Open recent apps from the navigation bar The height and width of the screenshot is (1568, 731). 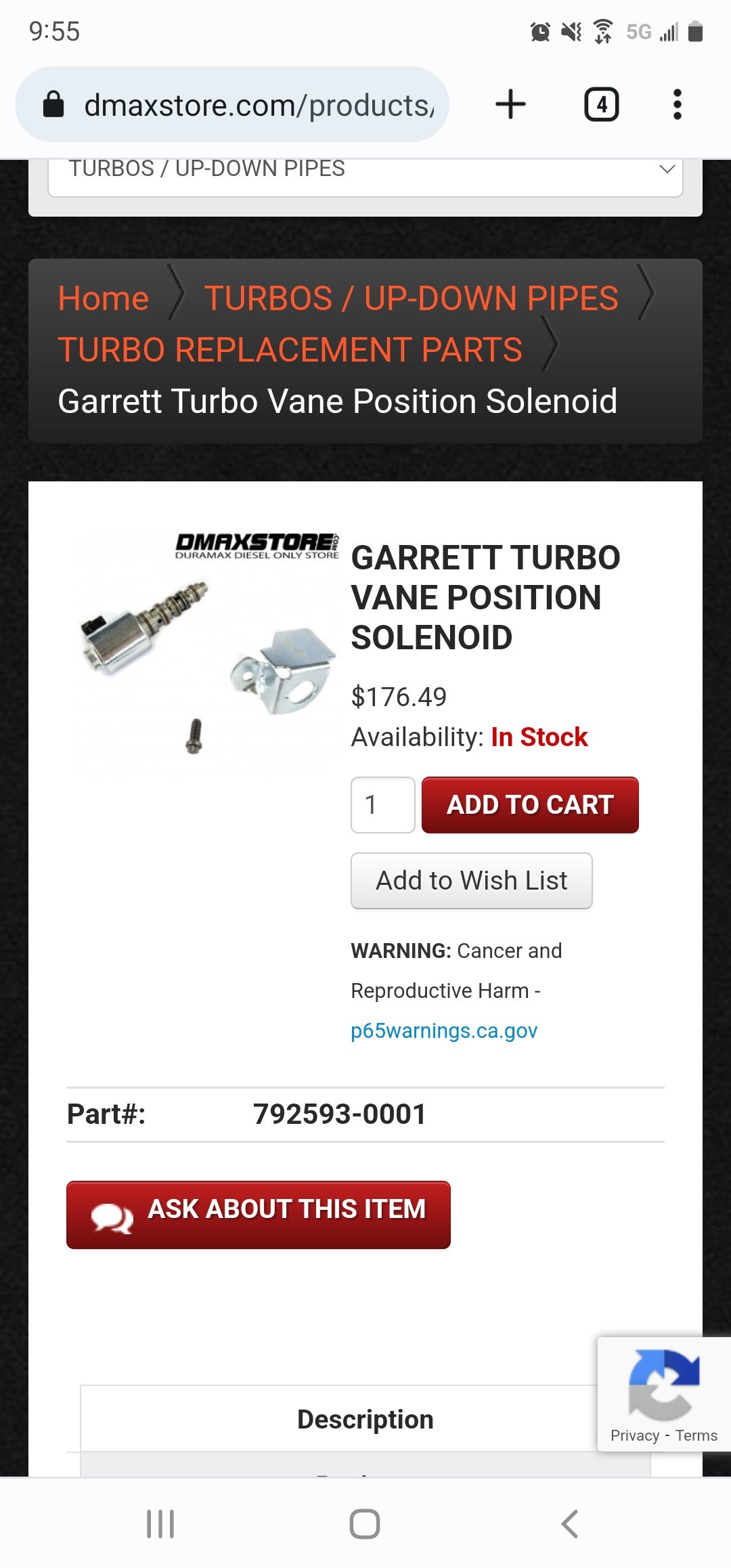click(x=160, y=1524)
